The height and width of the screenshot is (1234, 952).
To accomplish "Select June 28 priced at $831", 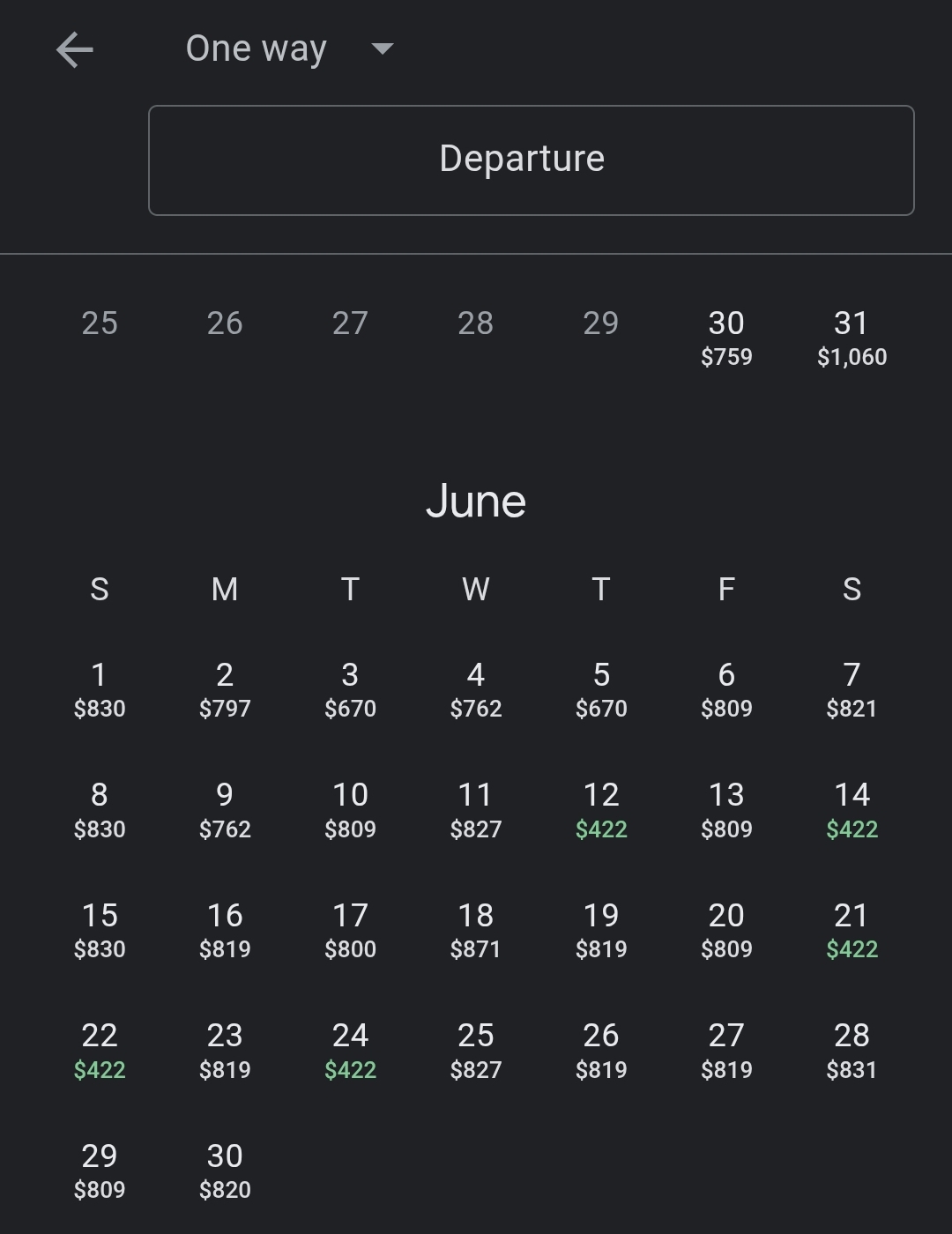I will (852, 1049).
